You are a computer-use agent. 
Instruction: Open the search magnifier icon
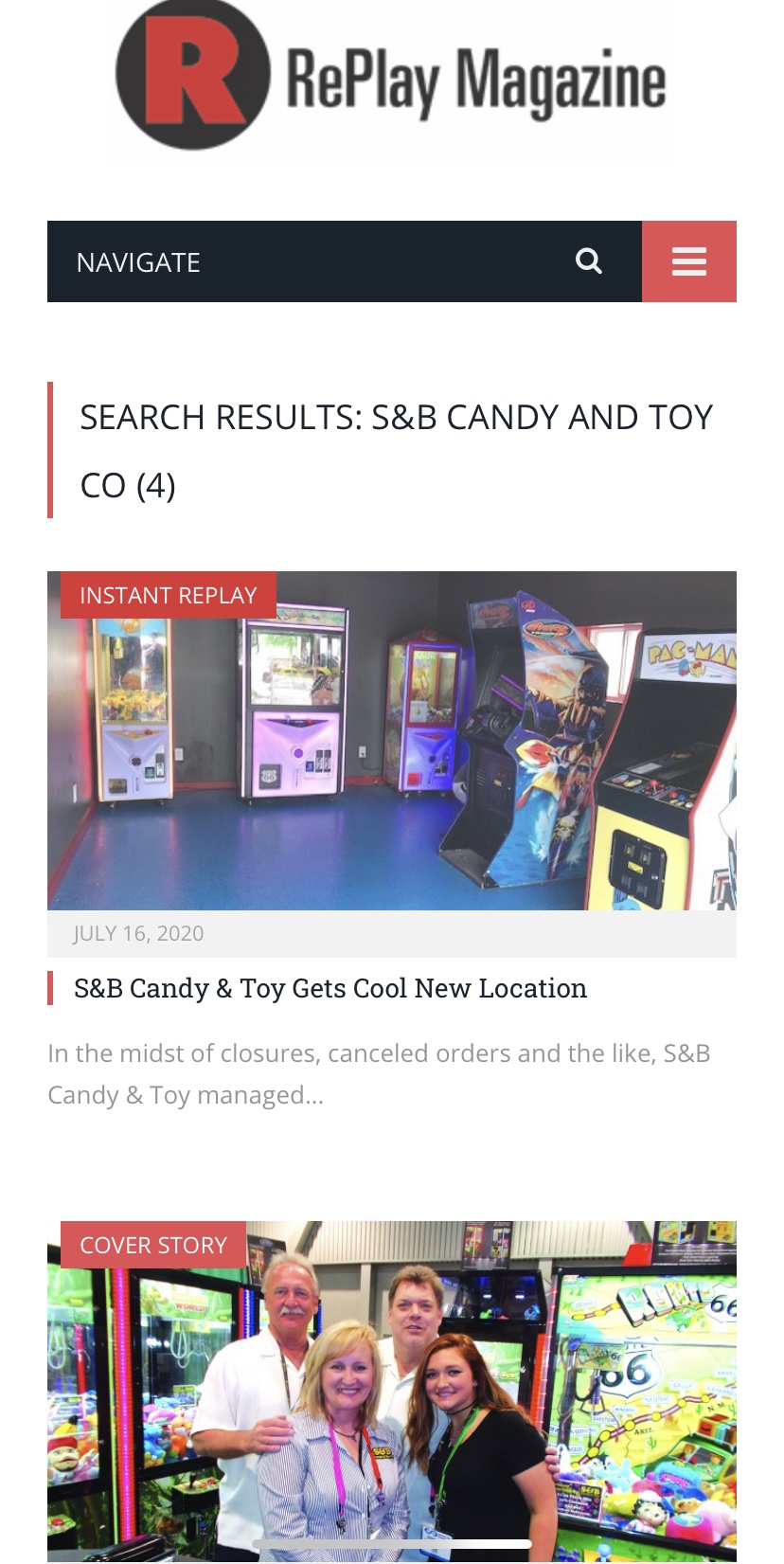(589, 261)
